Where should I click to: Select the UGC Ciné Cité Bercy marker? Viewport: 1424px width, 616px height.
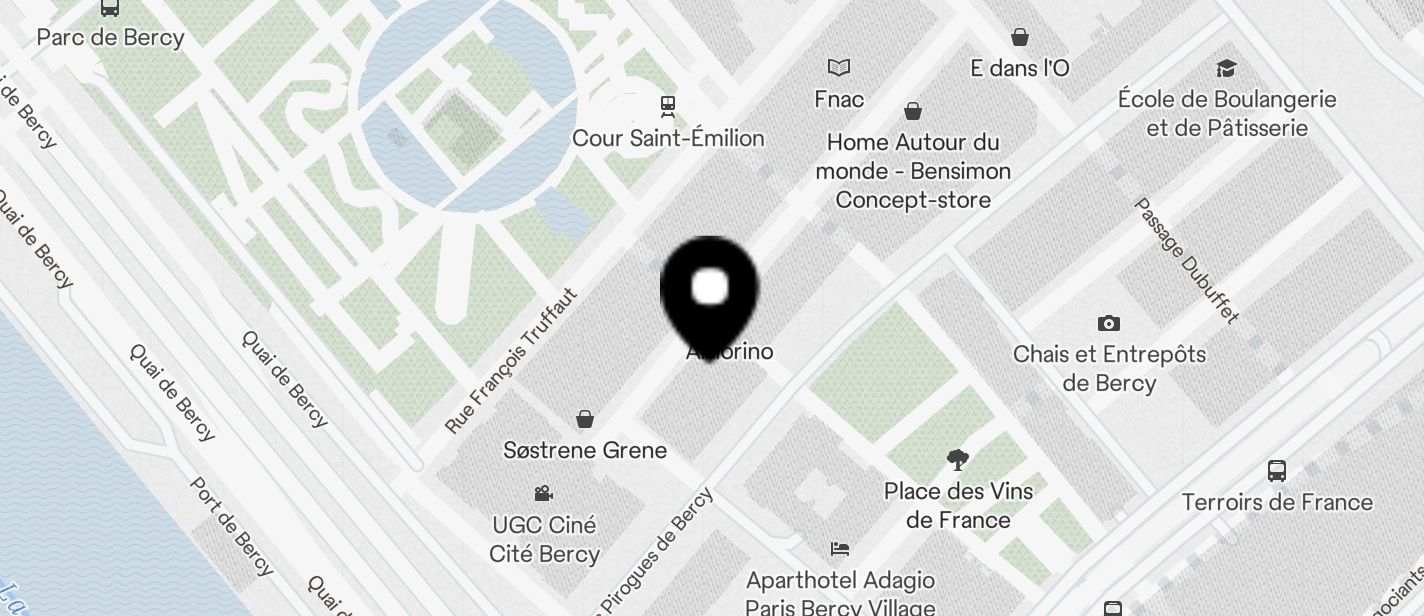click(543, 493)
